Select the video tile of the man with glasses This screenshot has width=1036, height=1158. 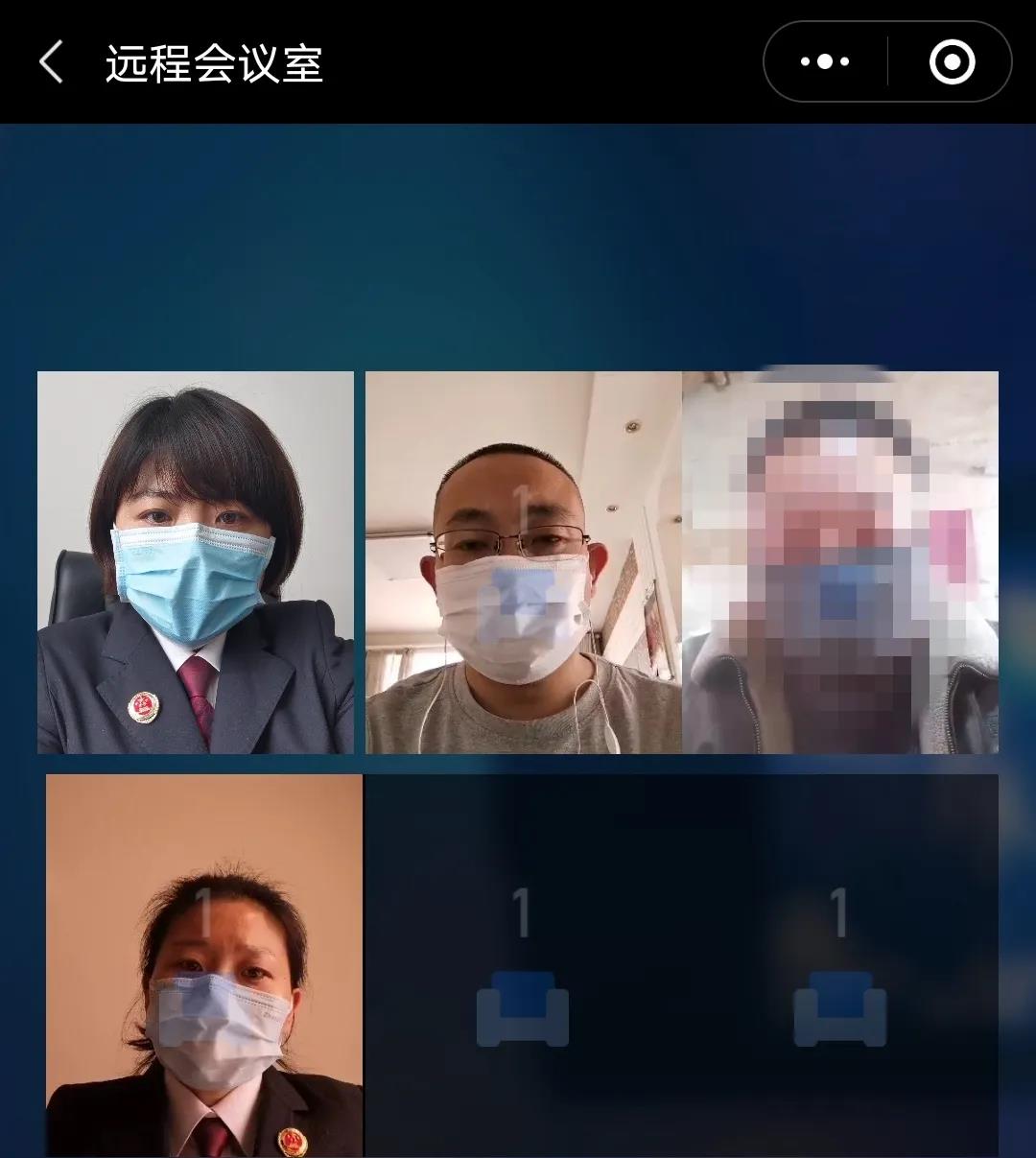tap(523, 562)
